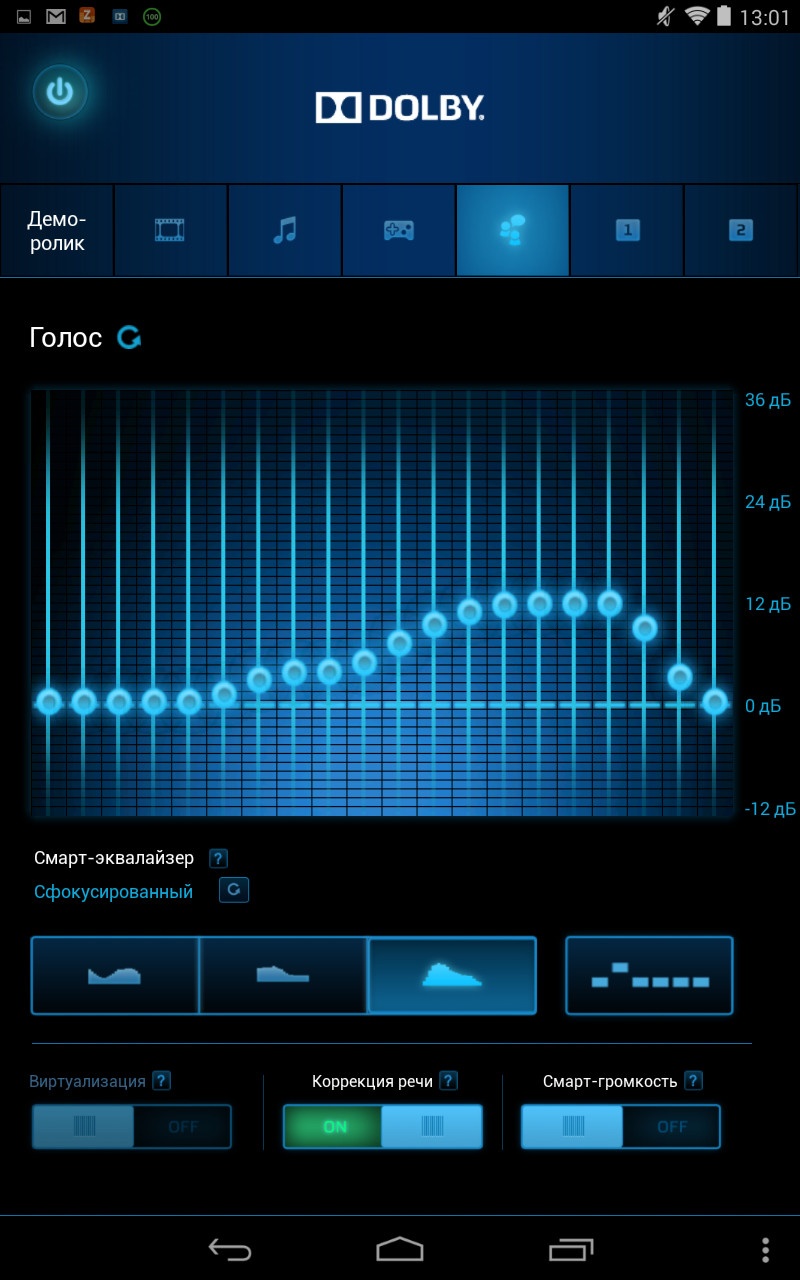Switch to the movie profile tab

[171, 230]
